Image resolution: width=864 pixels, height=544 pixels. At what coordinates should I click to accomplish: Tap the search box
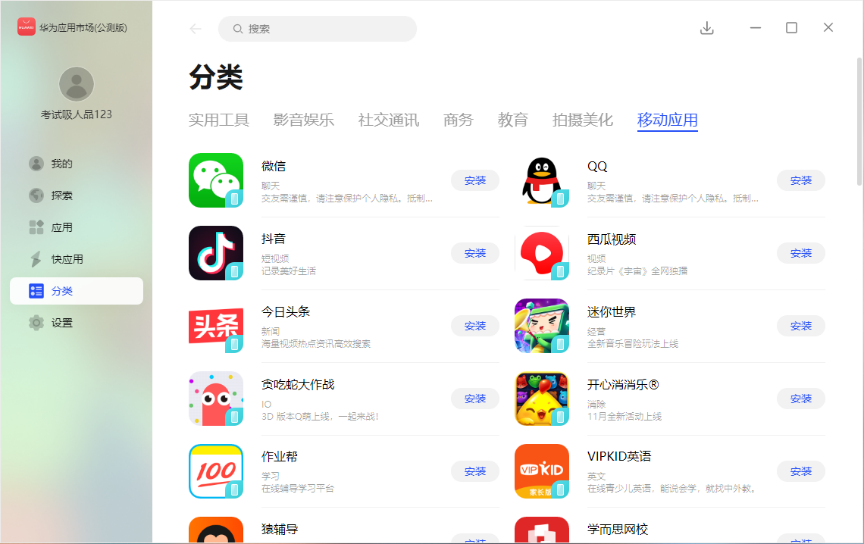click(x=320, y=29)
